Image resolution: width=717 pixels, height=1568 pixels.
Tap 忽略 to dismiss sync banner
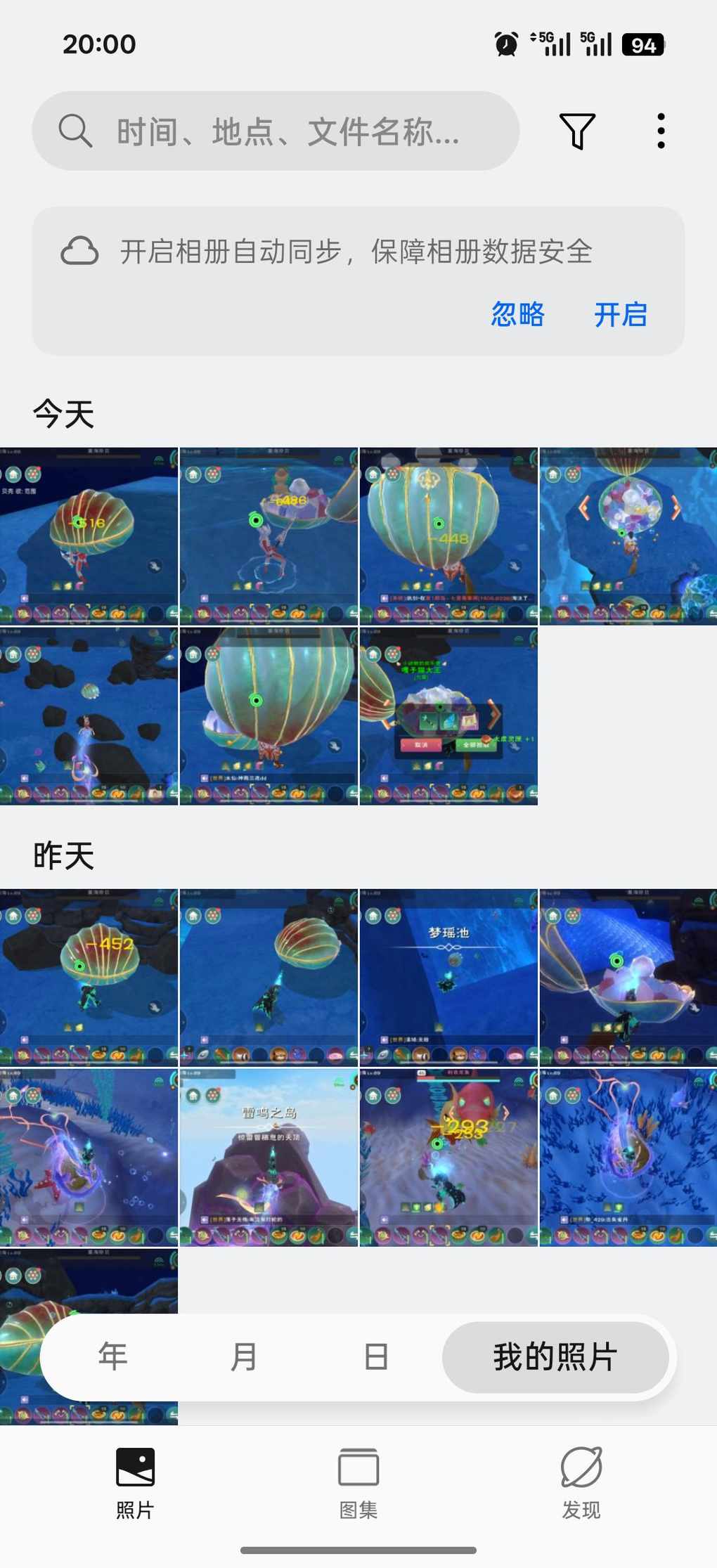pos(517,314)
